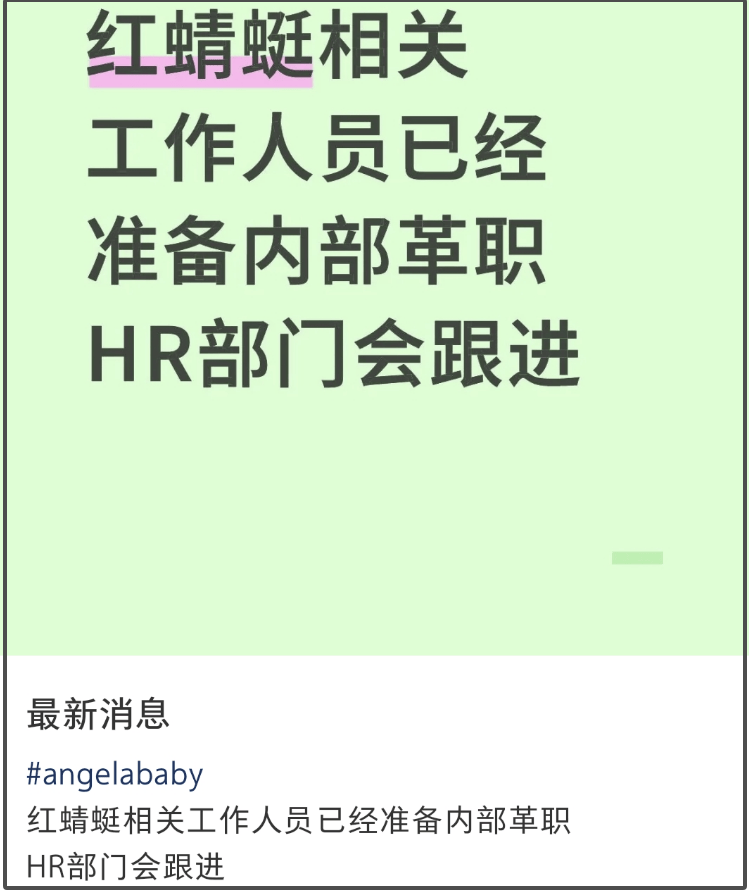Image resolution: width=749 pixels, height=891 pixels.
Task: Open the #angelababy hashtag
Action: [115, 773]
